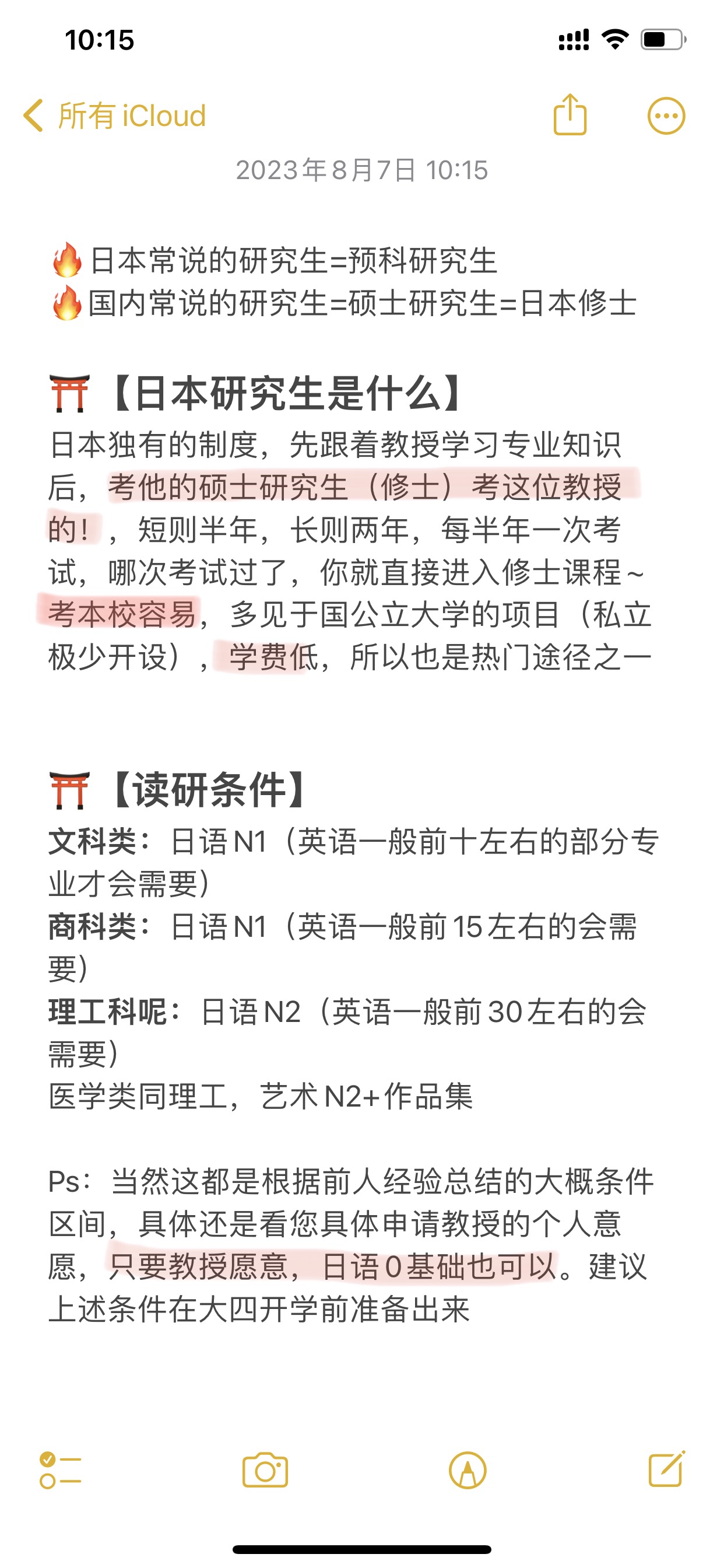Add a checklist to the note

click(x=60, y=1471)
